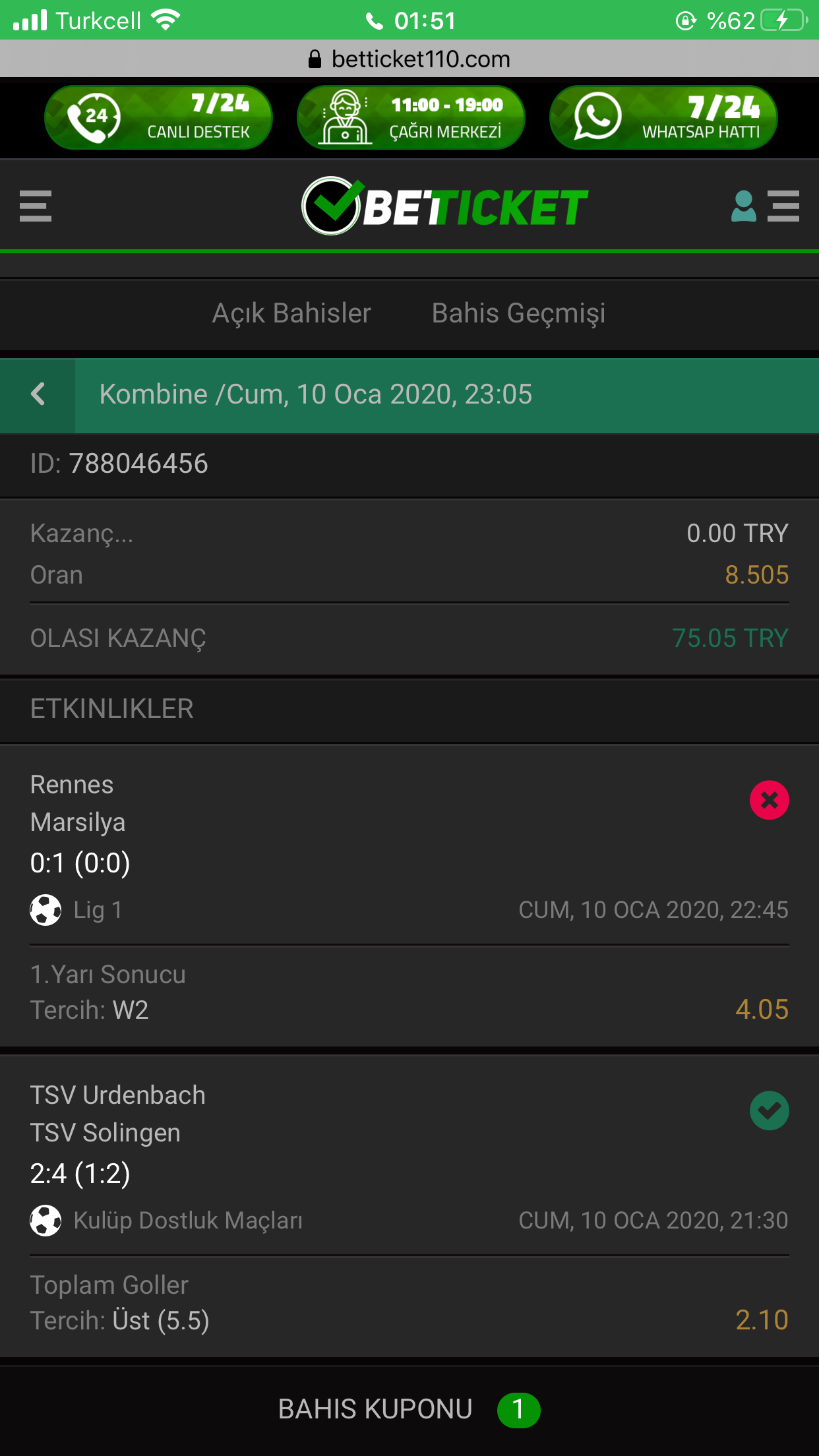The height and width of the screenshot is (1456, 819).
Task: Tap the betticket110.com address bar
Action: coord(409,59)
